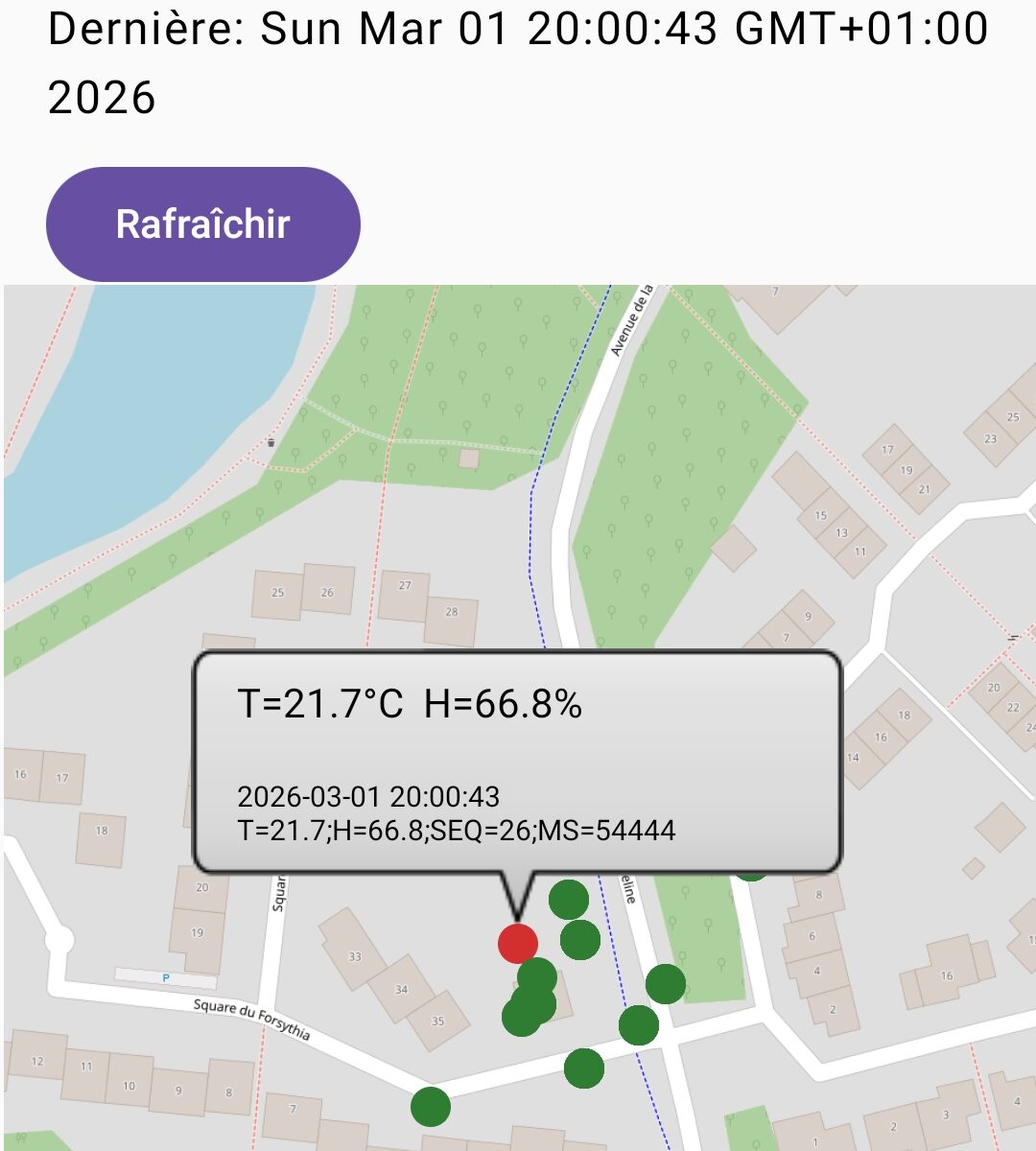
Task: Tap the Rafraîchir button
Action: point(202,224)
